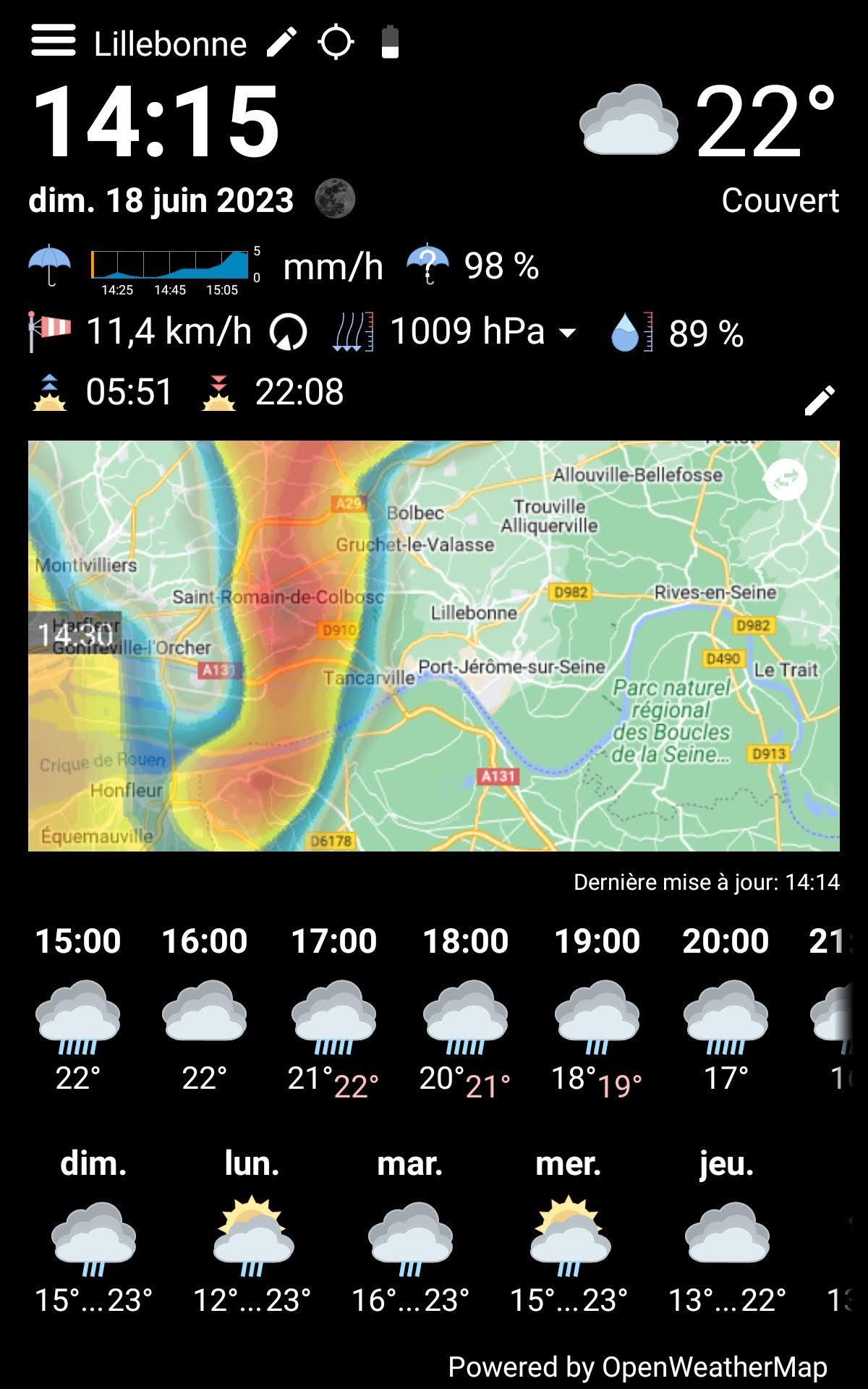The image size is (868, 1389).
Task: Expand the 1009 hPa pressure dropdown
Action: [x=568, y=333]
